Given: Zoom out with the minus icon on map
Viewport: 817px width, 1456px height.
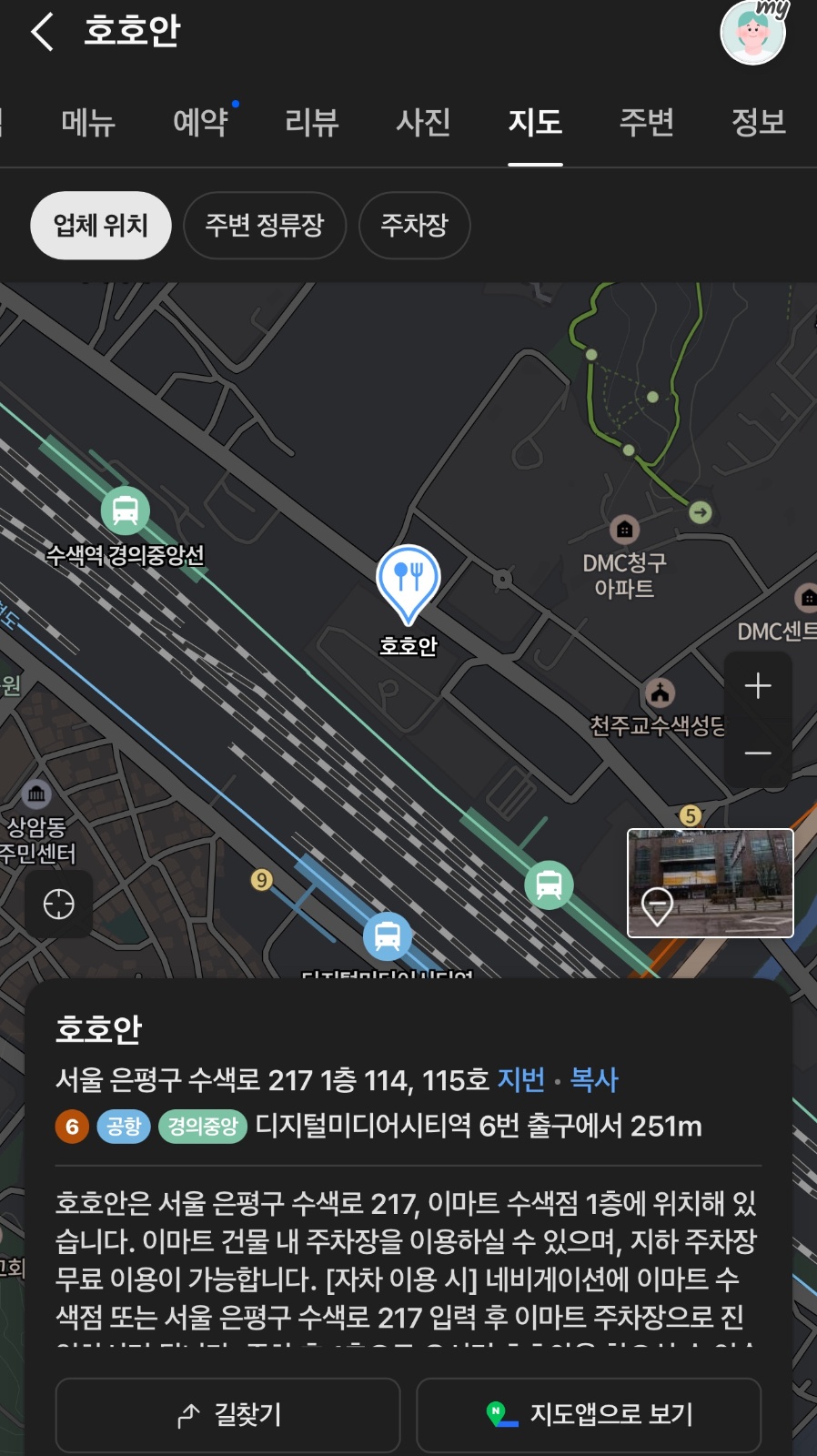Looking at the screenshot, I should click(x=757, y=753).
